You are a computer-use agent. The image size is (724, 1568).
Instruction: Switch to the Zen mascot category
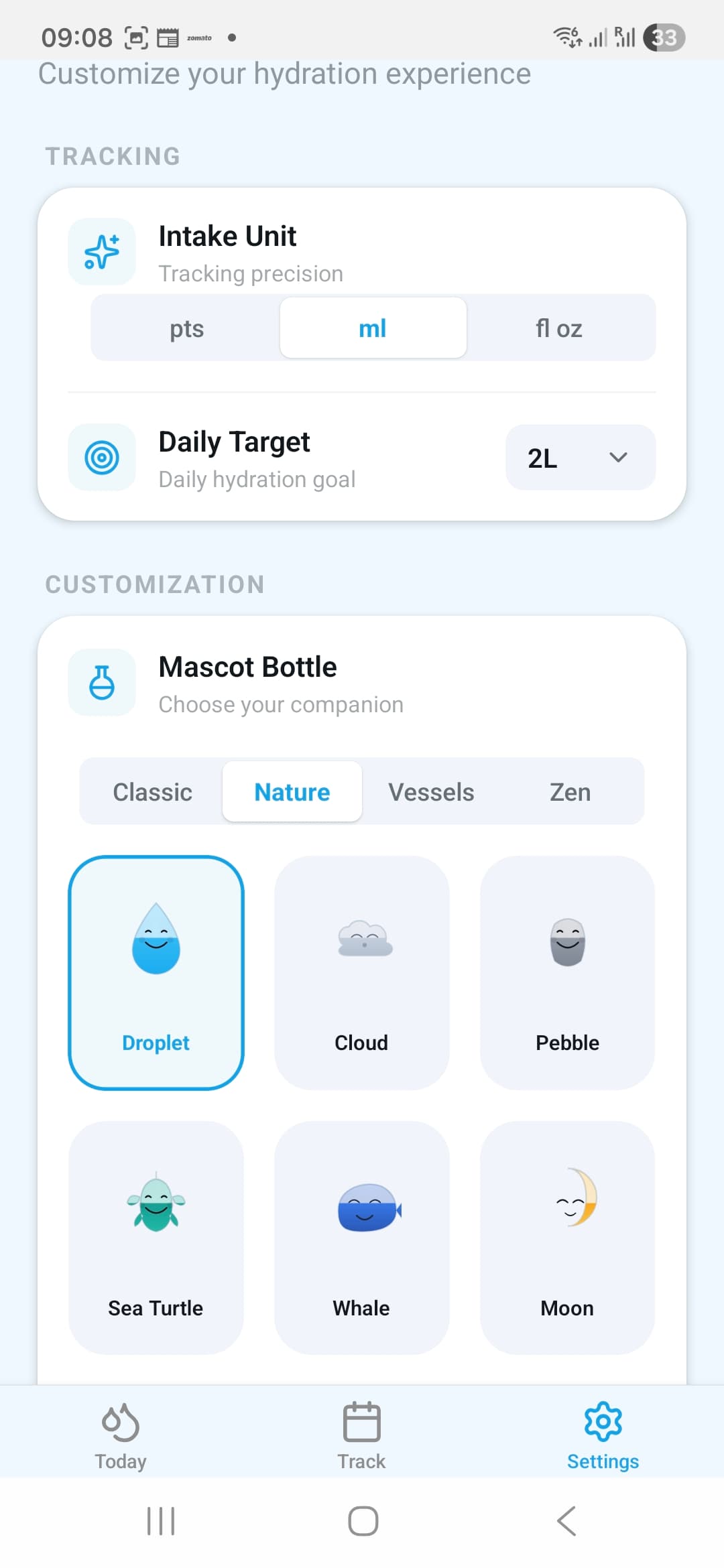pos(570,792)
